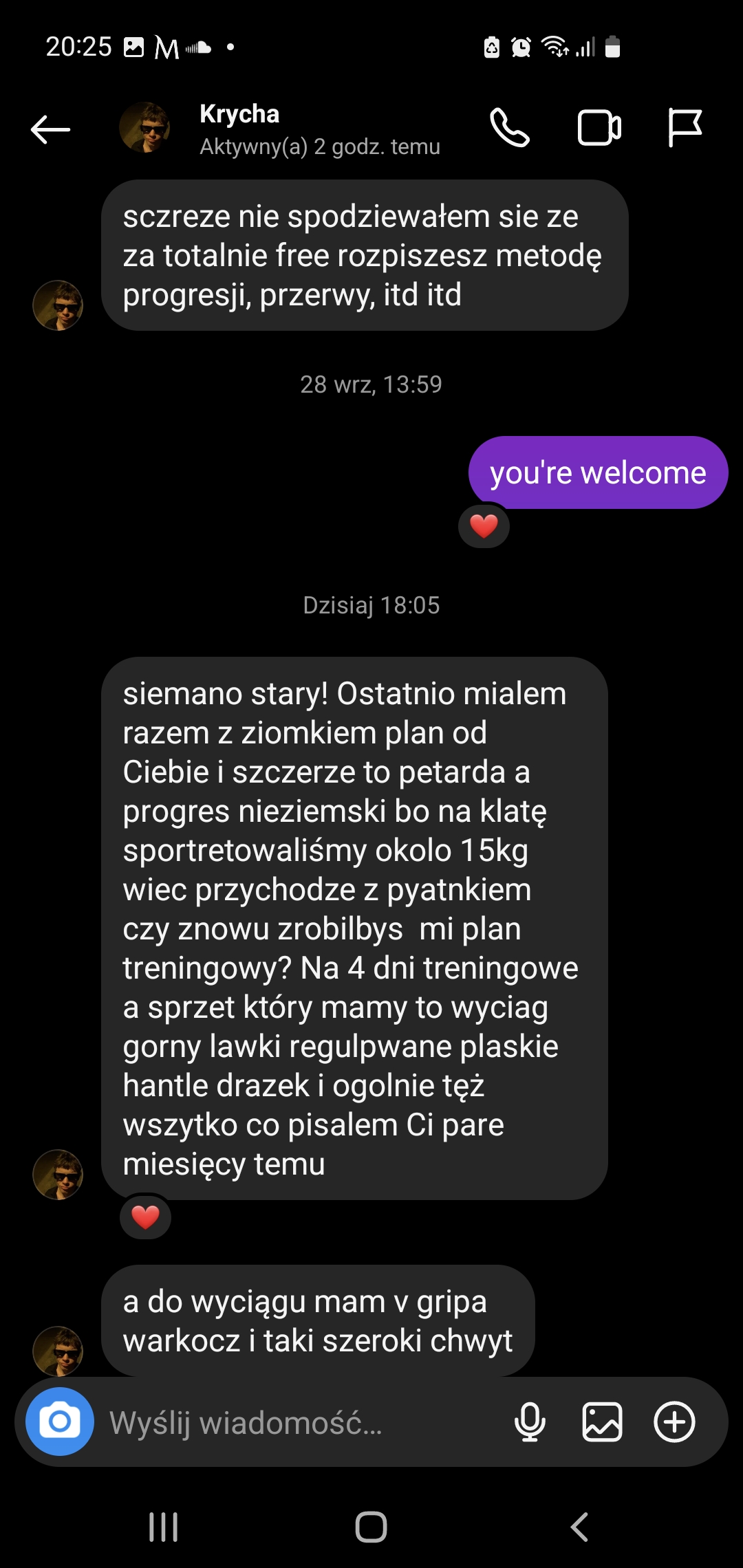
Task: View the heart reaction under the 'siemano stary' message
Action: [x=145, y=1217]
